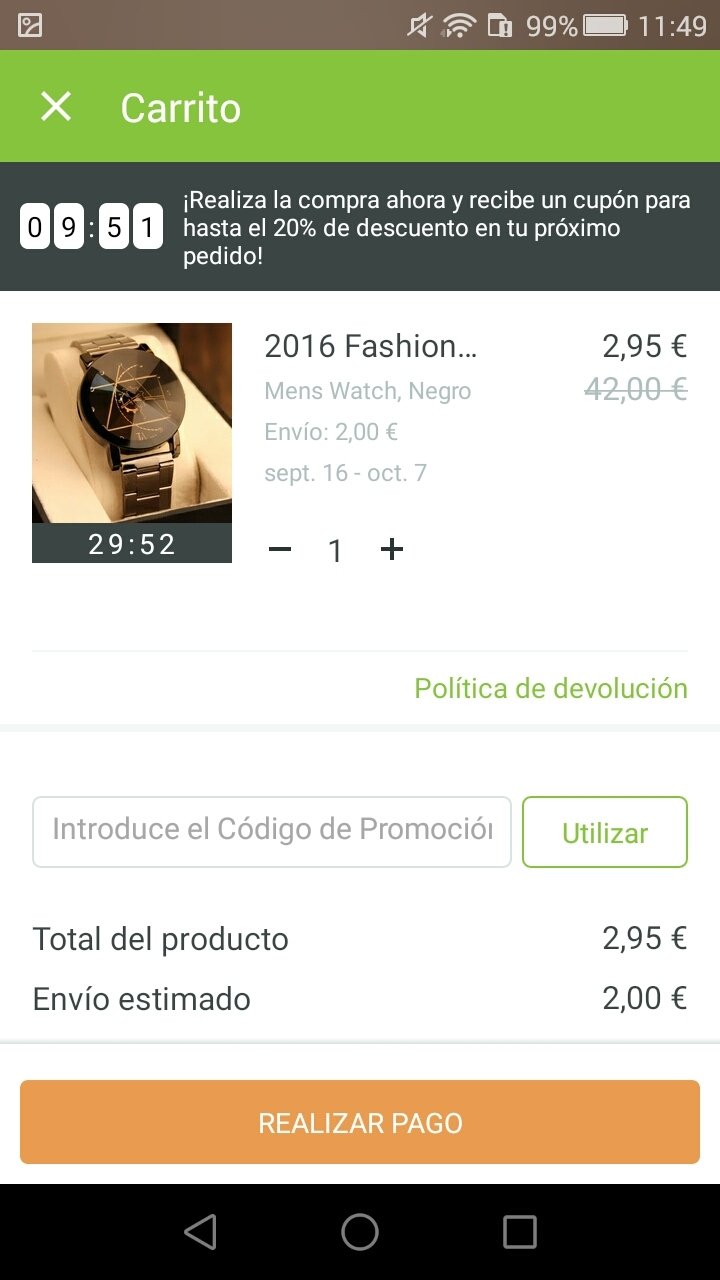Viewport: 720px width, 1280px height.
Task: Focus the Código de Promoción field
Action: click(x=272, y=831)
